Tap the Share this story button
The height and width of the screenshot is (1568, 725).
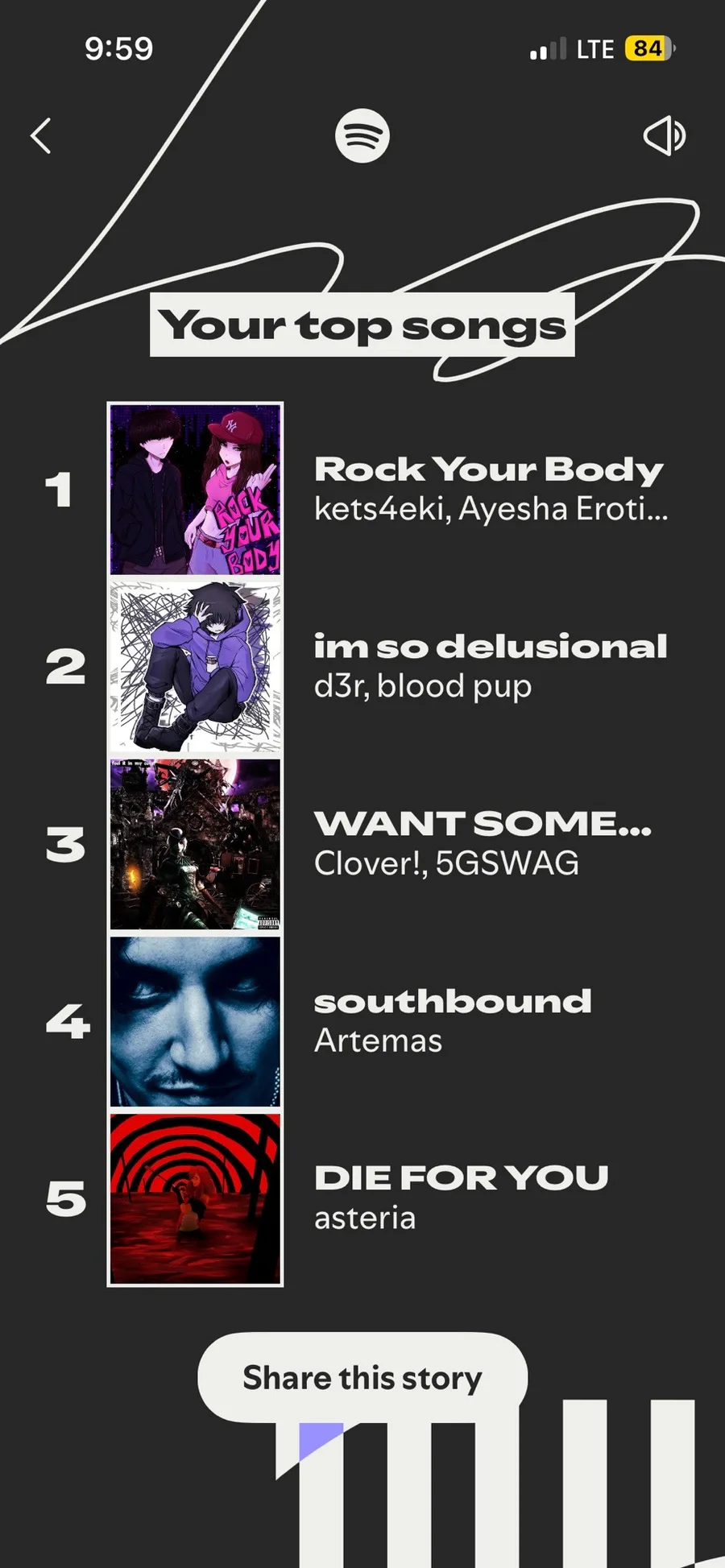coord(362,1377)
